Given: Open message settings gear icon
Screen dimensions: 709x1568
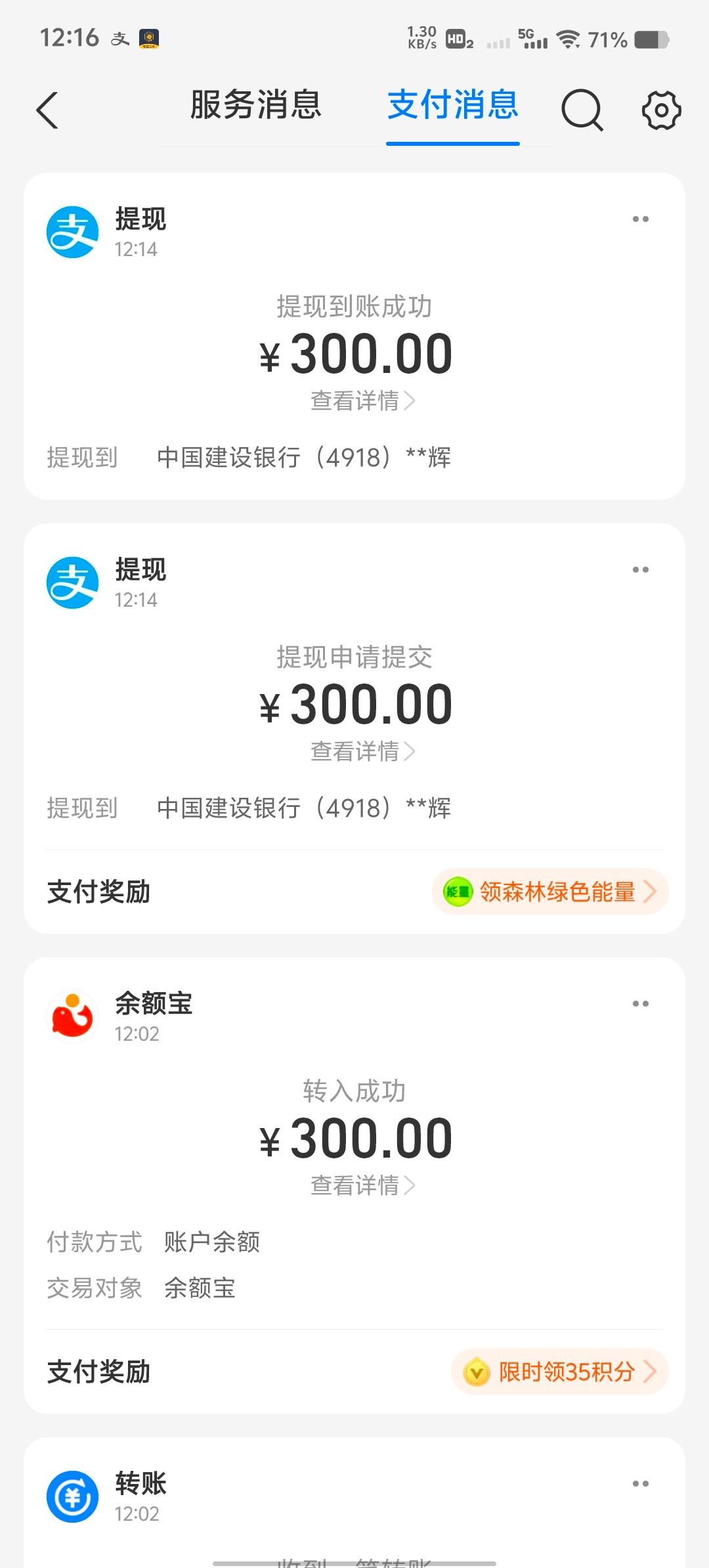Looking at the screenshot, I should pyautogui.click(x=661, y=110).
